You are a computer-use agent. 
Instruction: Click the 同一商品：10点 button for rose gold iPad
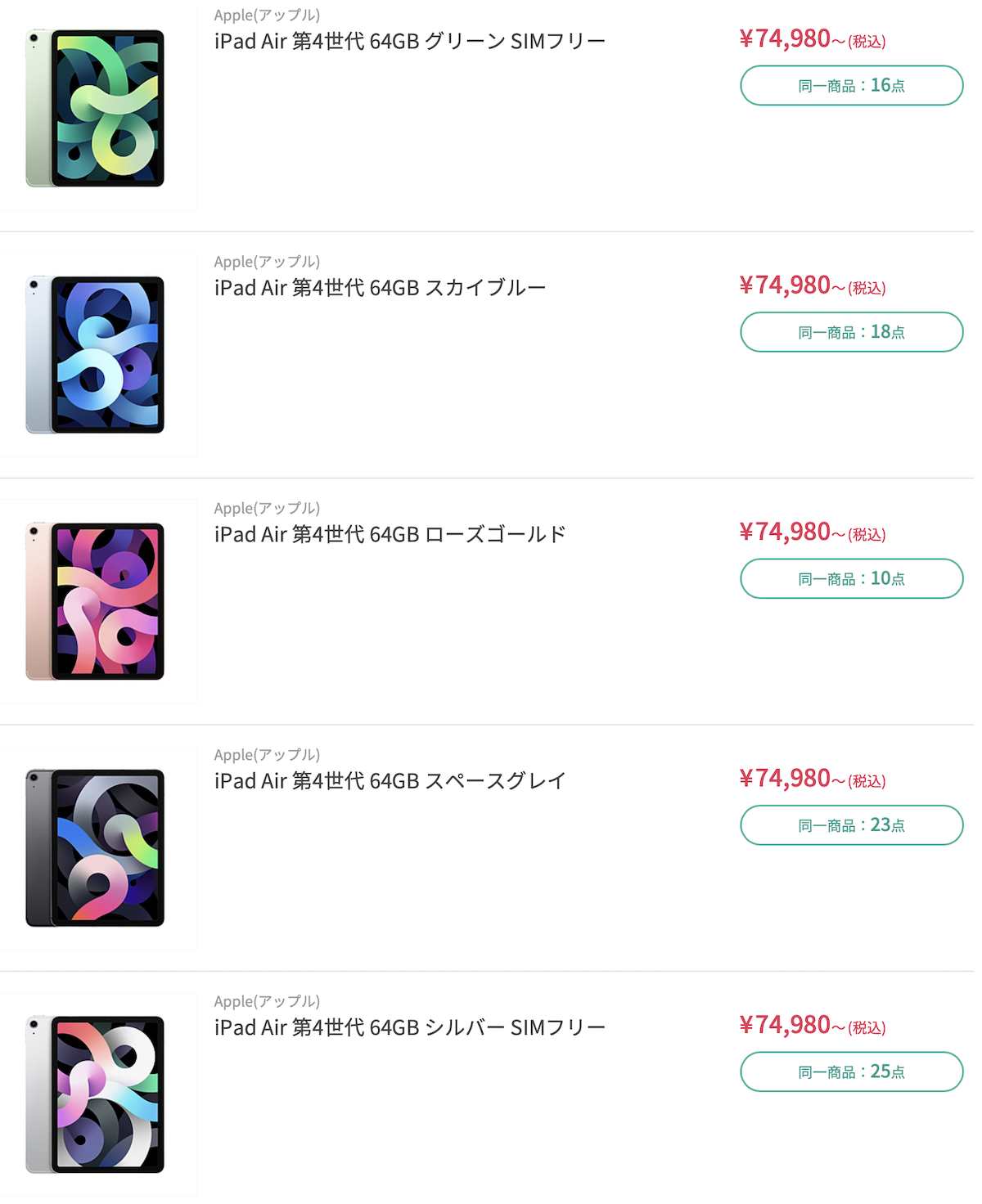pos(851,578)
